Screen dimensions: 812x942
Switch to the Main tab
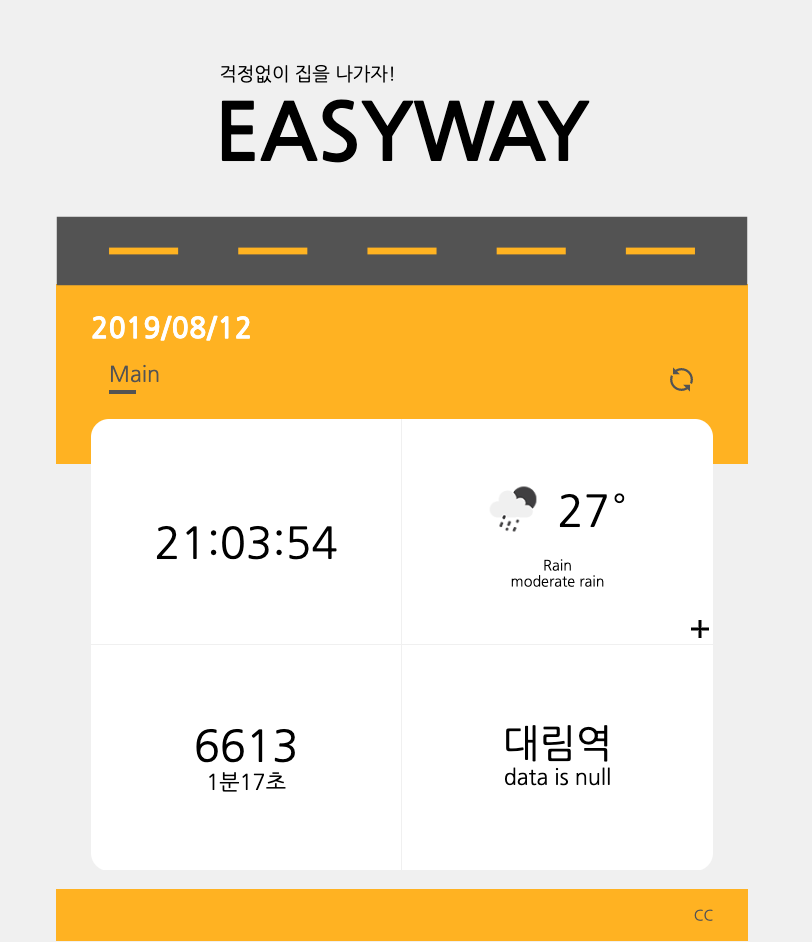[x=134, y=375]
